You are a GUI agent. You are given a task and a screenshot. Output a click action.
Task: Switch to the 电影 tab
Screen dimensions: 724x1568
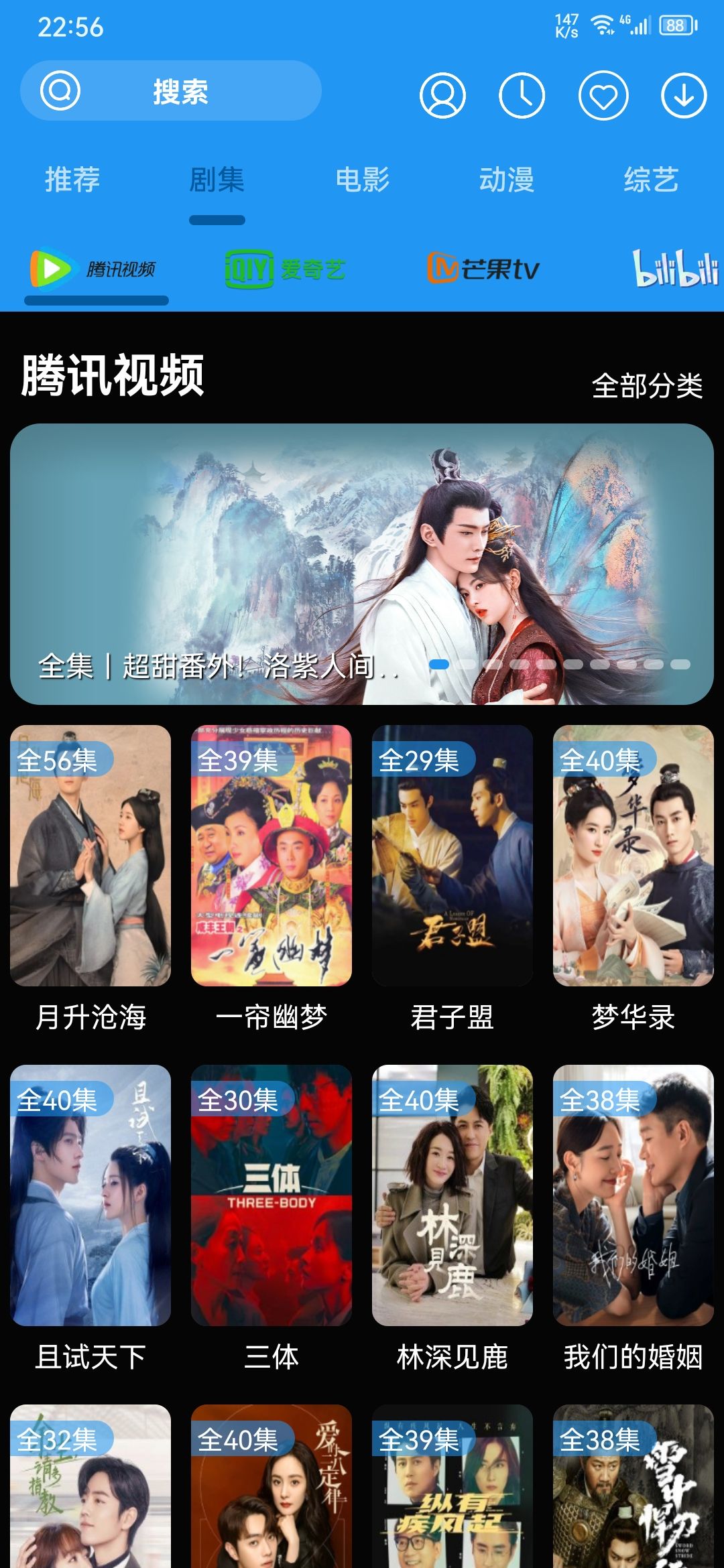click(x=362, y=180)
